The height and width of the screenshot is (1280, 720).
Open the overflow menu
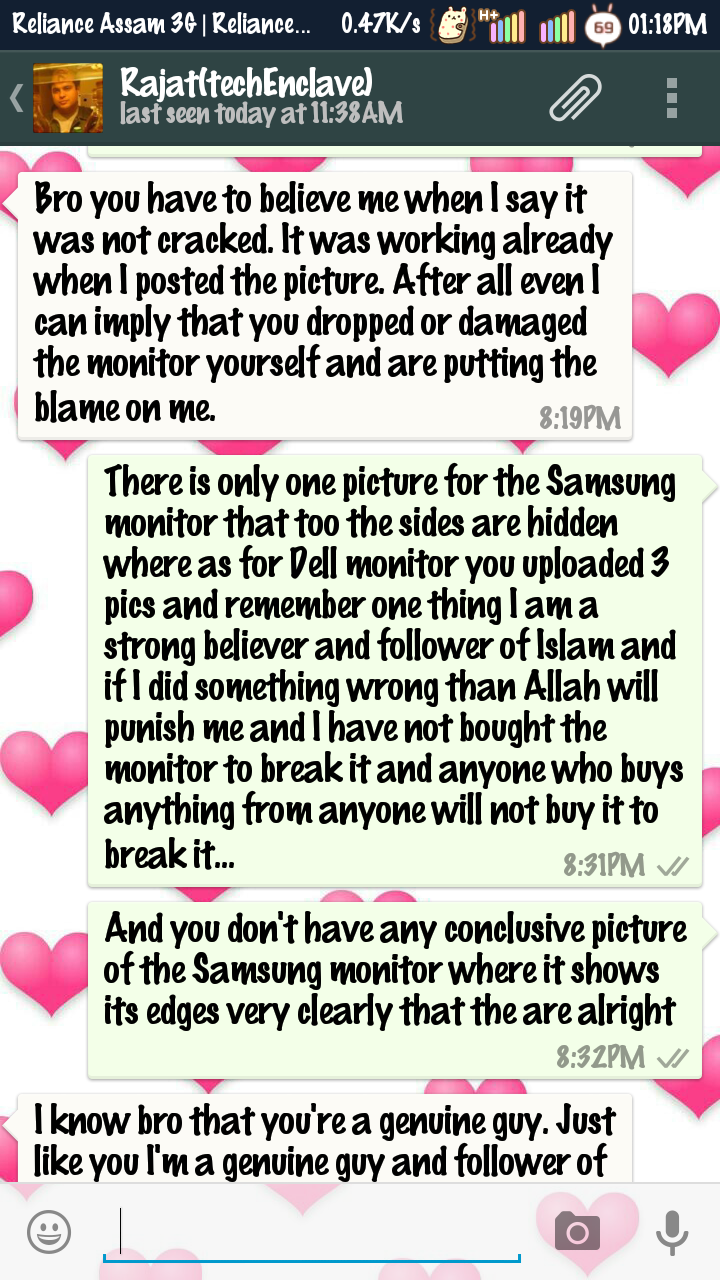point(672,98)
